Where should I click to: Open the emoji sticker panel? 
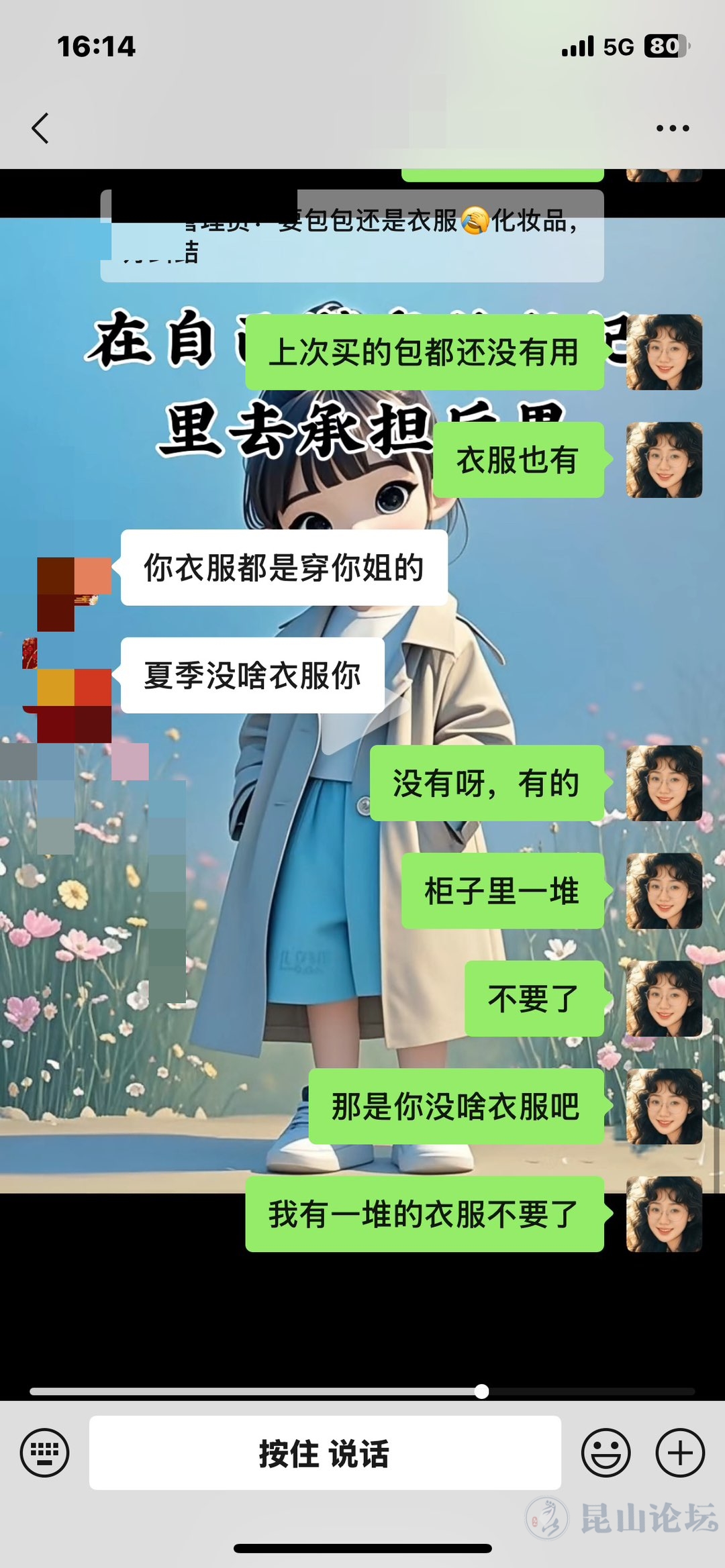(x=606, y=1453)
